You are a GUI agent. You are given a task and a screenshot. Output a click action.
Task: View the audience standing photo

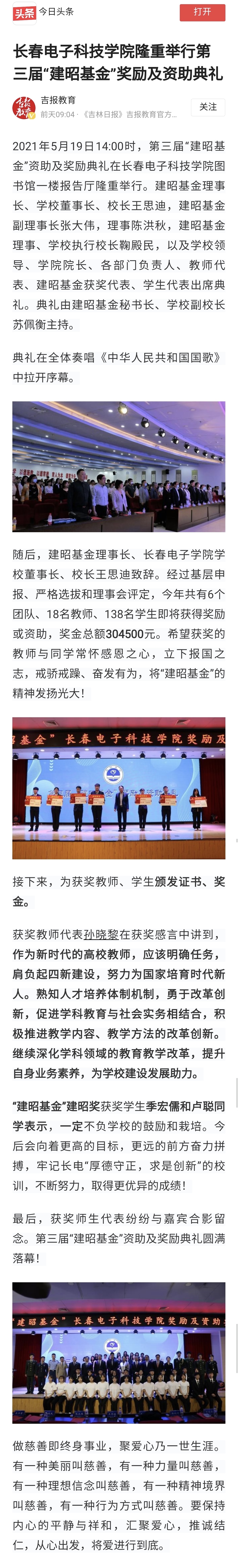tap(119, 467)
